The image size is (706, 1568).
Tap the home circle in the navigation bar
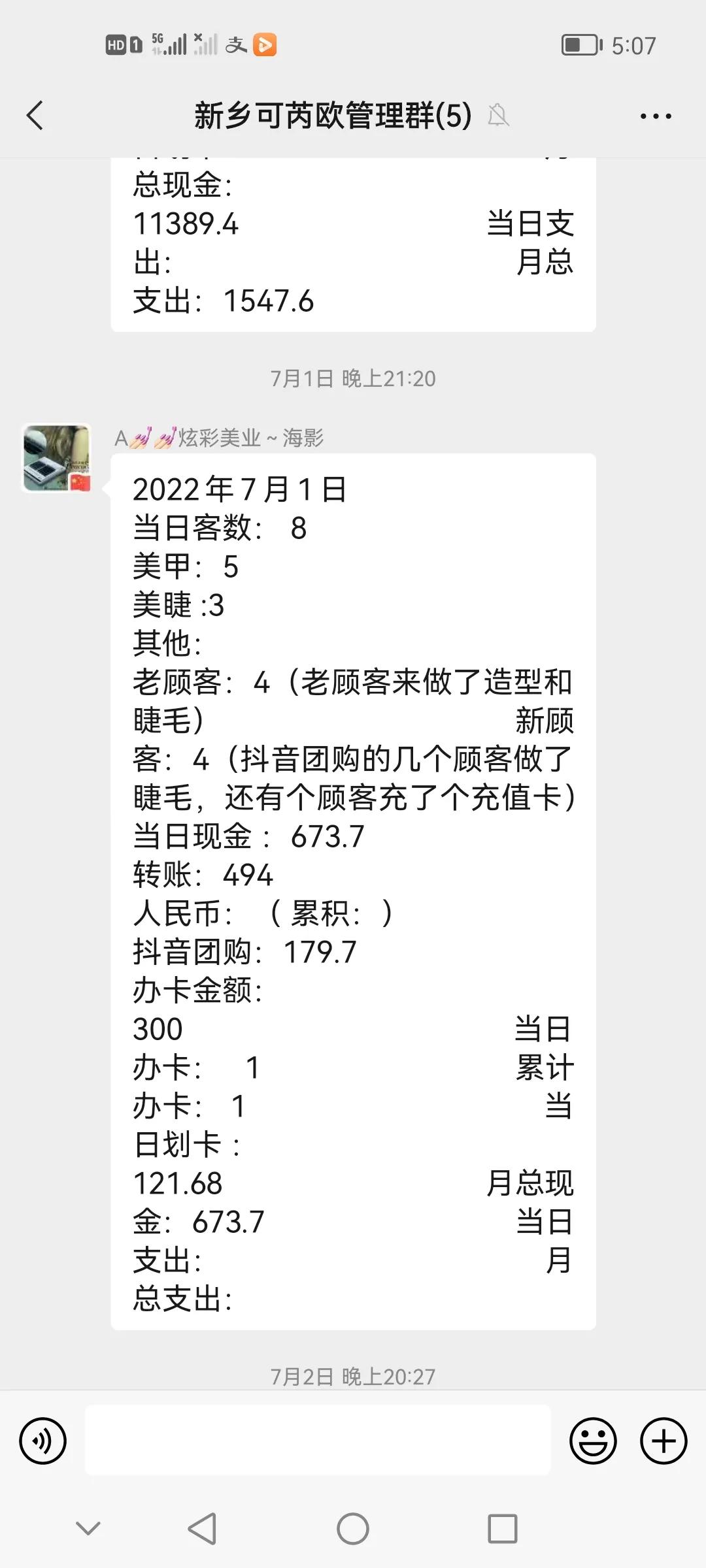tap(352, 1528)
